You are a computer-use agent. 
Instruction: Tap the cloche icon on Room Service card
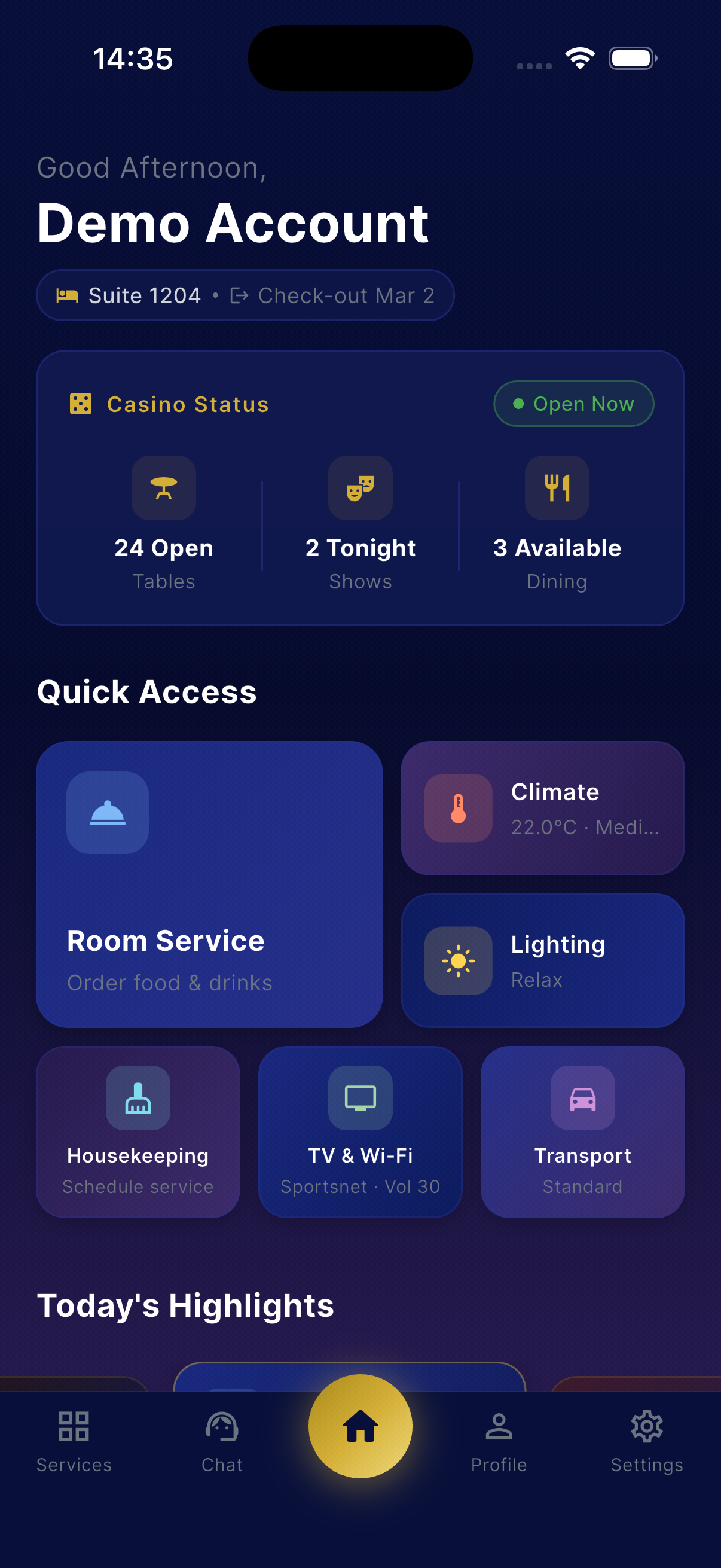tap(107, 813)
